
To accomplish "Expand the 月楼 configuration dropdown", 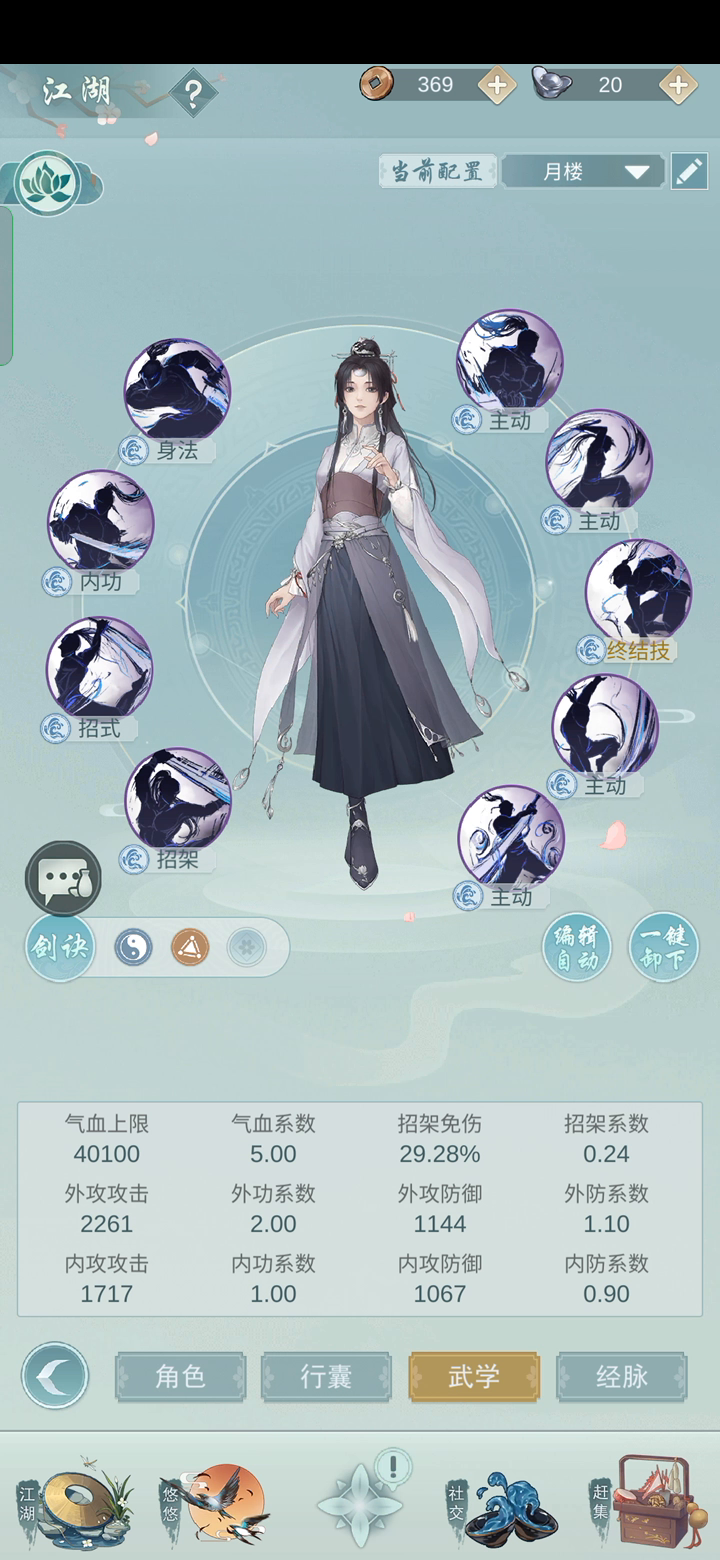I will coord(583,171).
